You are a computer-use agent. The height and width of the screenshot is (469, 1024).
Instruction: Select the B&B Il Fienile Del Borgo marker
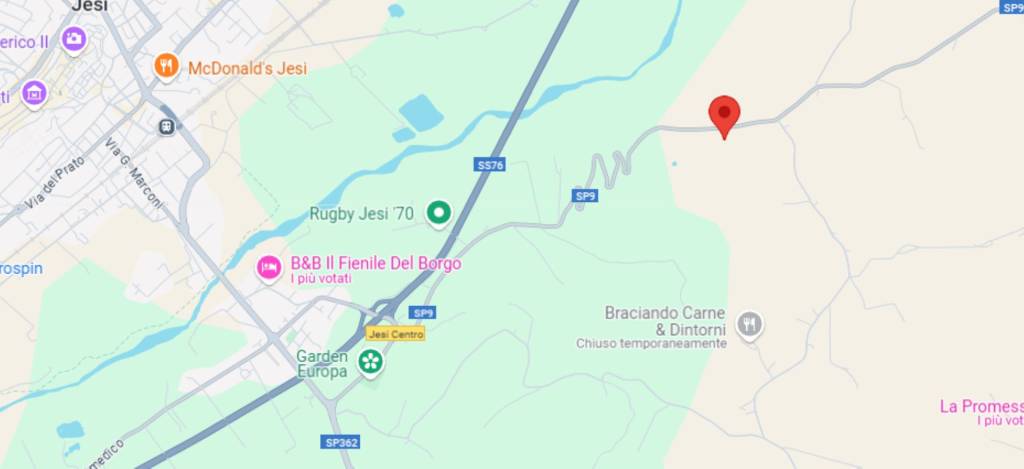pos(268,267)
